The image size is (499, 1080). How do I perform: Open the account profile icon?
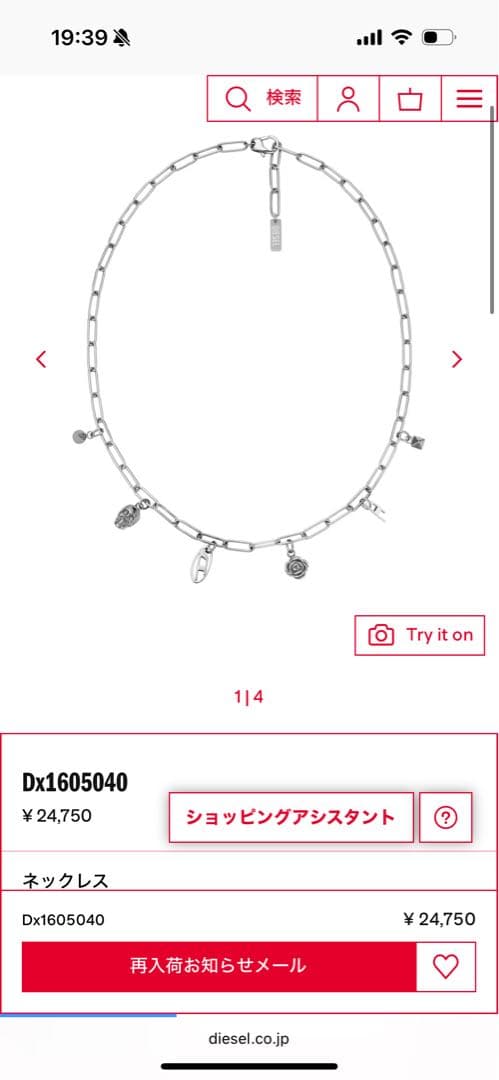pyautogui.click(x=348, y=98)
